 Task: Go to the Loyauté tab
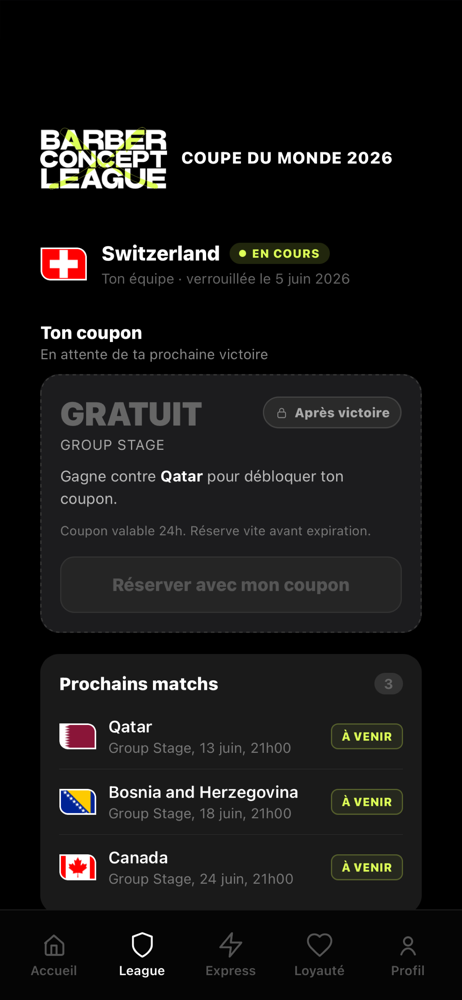pos(319,955)
